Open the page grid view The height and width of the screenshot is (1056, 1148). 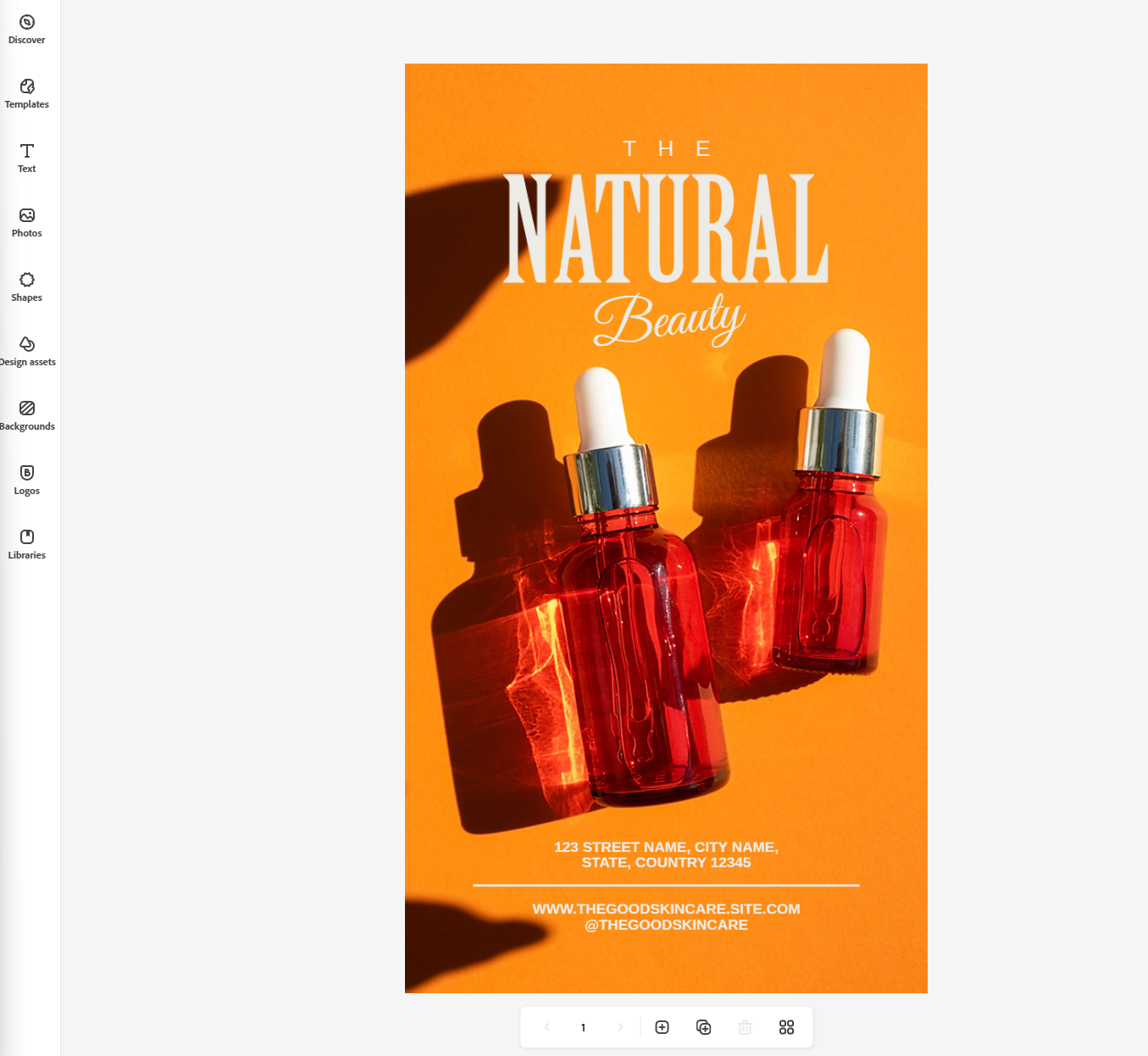pyautogui.click(x=786, y=1027)
